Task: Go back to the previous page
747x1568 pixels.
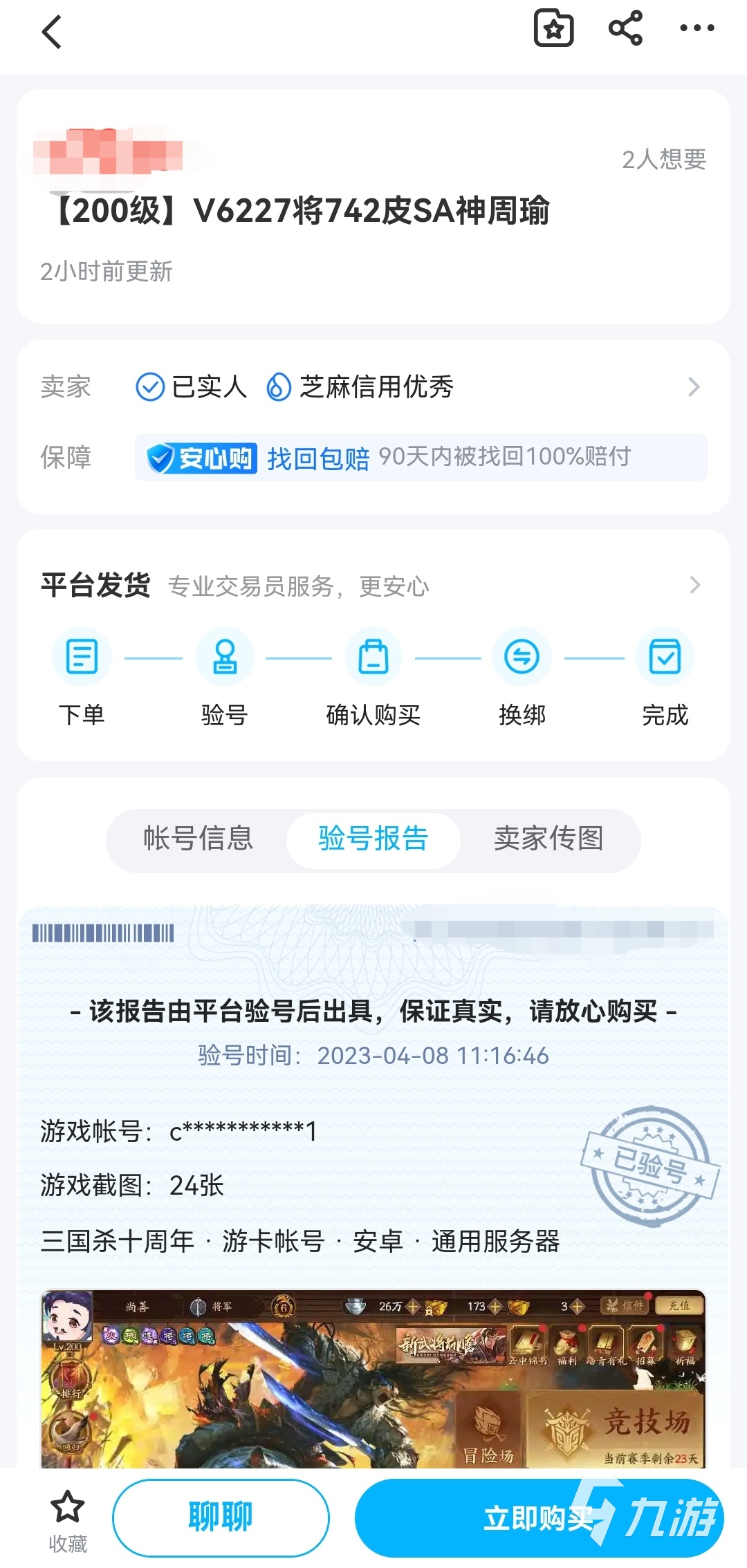Action: [52, 32]
